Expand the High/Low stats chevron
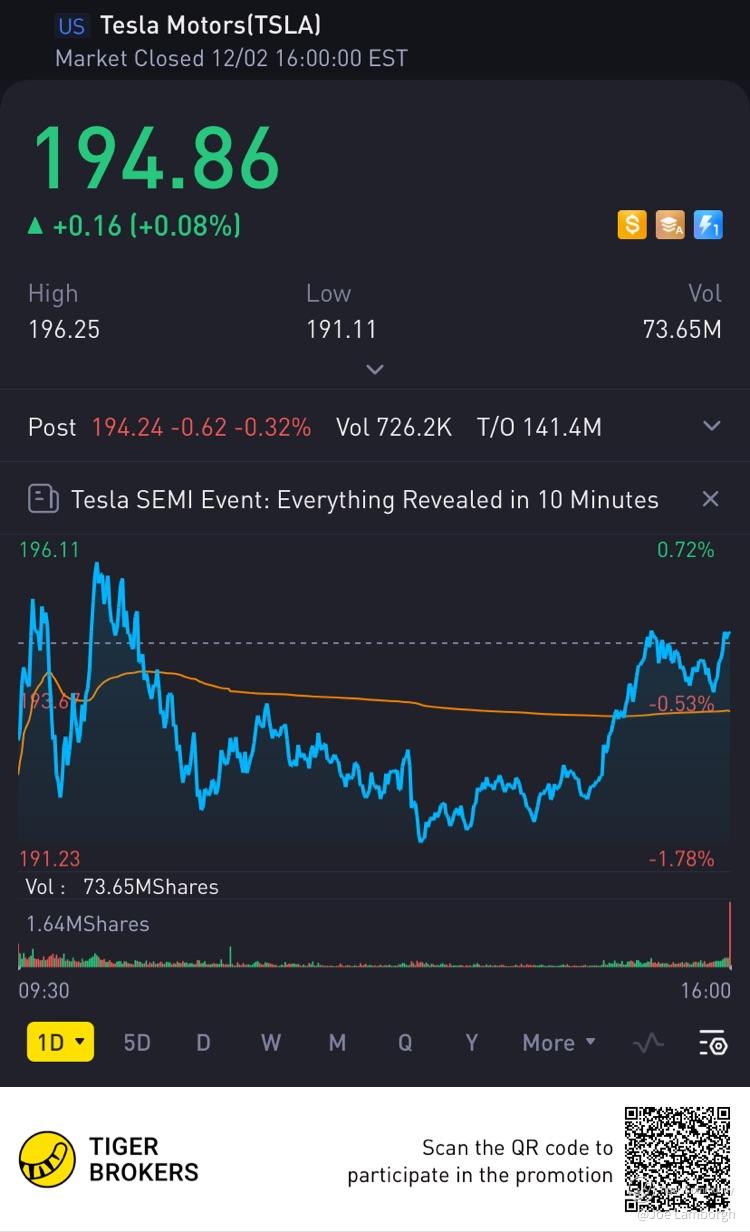This screenshot has height=1232, width=750. (375, 369)
